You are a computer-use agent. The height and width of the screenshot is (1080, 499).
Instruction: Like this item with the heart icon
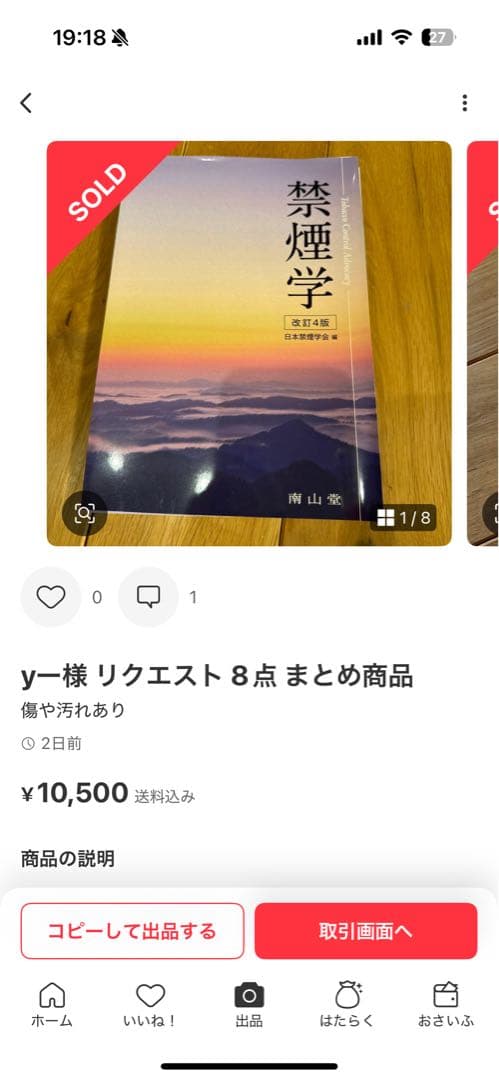[51, 596]
